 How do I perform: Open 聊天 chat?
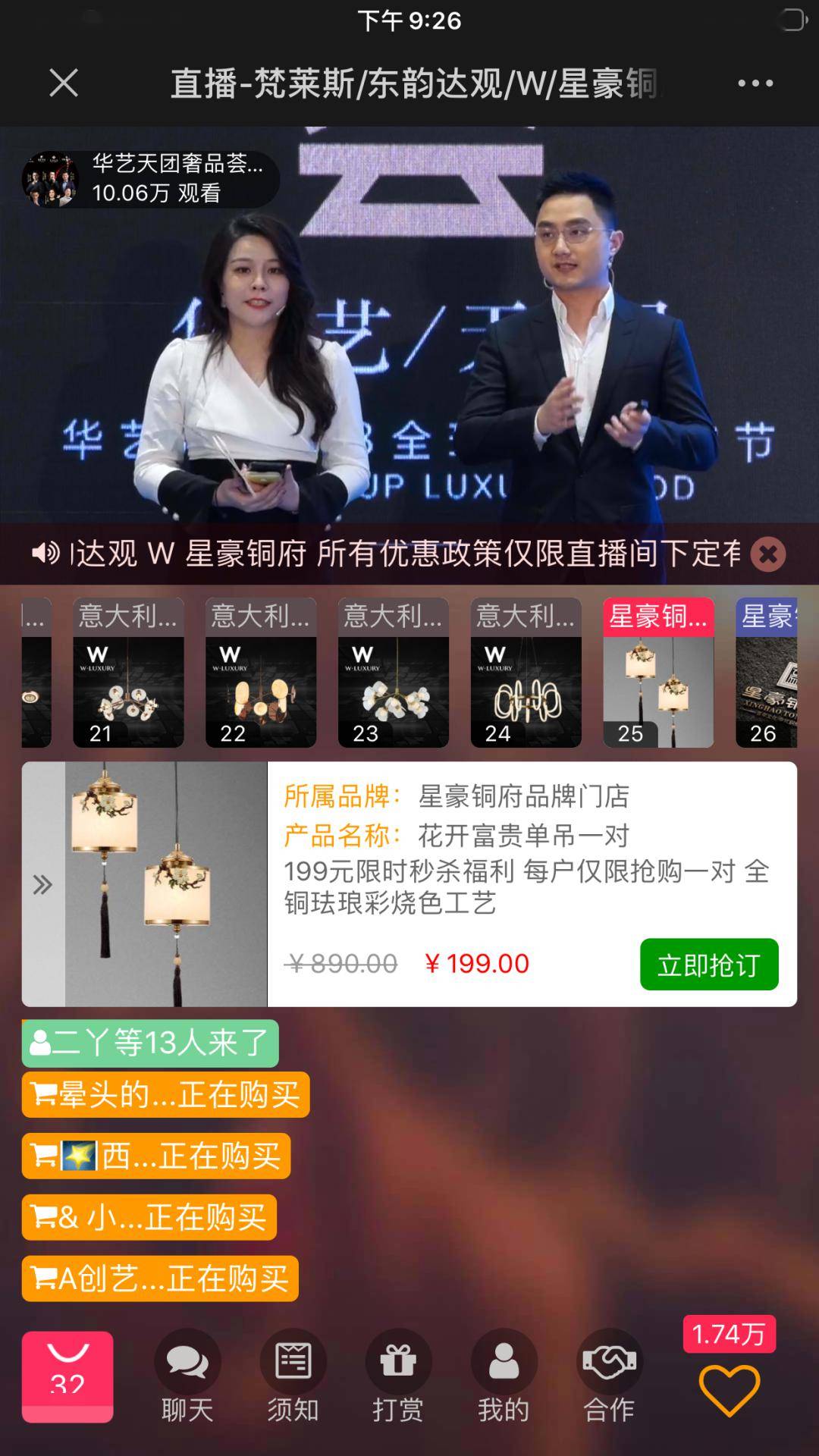pos(187,1376)
